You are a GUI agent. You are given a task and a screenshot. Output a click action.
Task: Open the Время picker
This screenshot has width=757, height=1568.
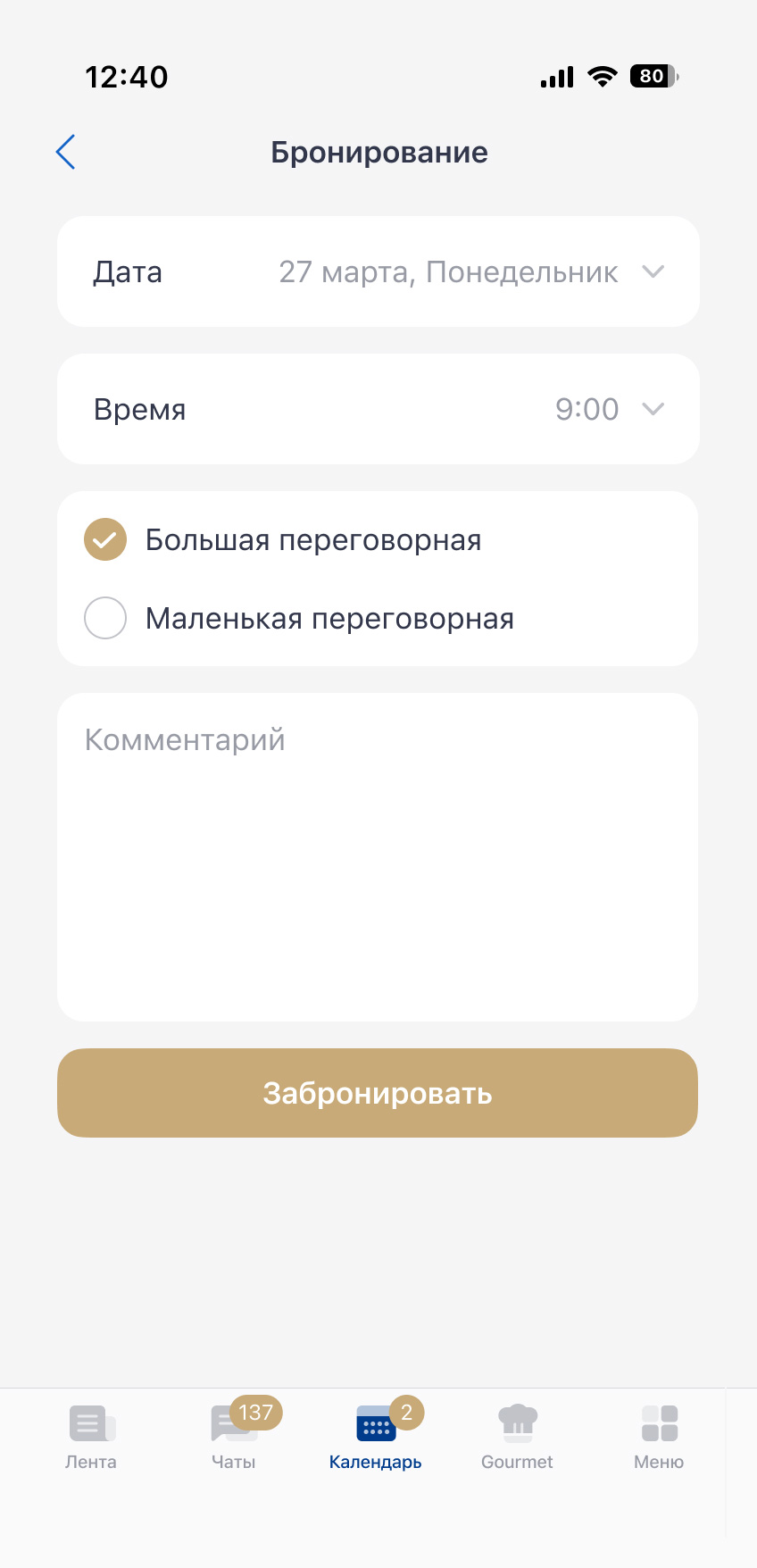pyautogui.click(x=378, y=409)
